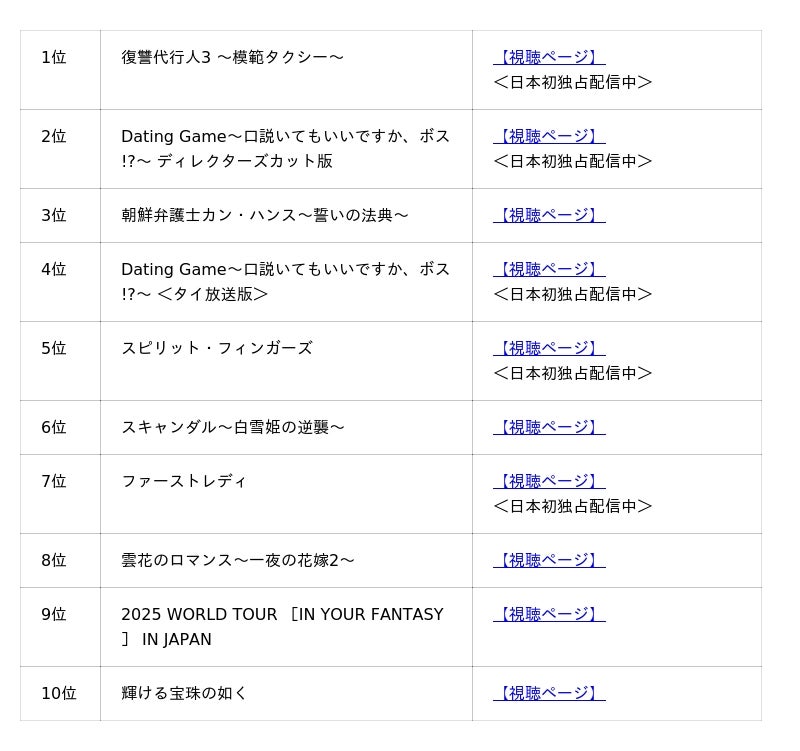This screenshot has height=751, width=800.
Task: Open the 視聴ページ link for 雲花のロマンス
Action: tap(549, 560)
